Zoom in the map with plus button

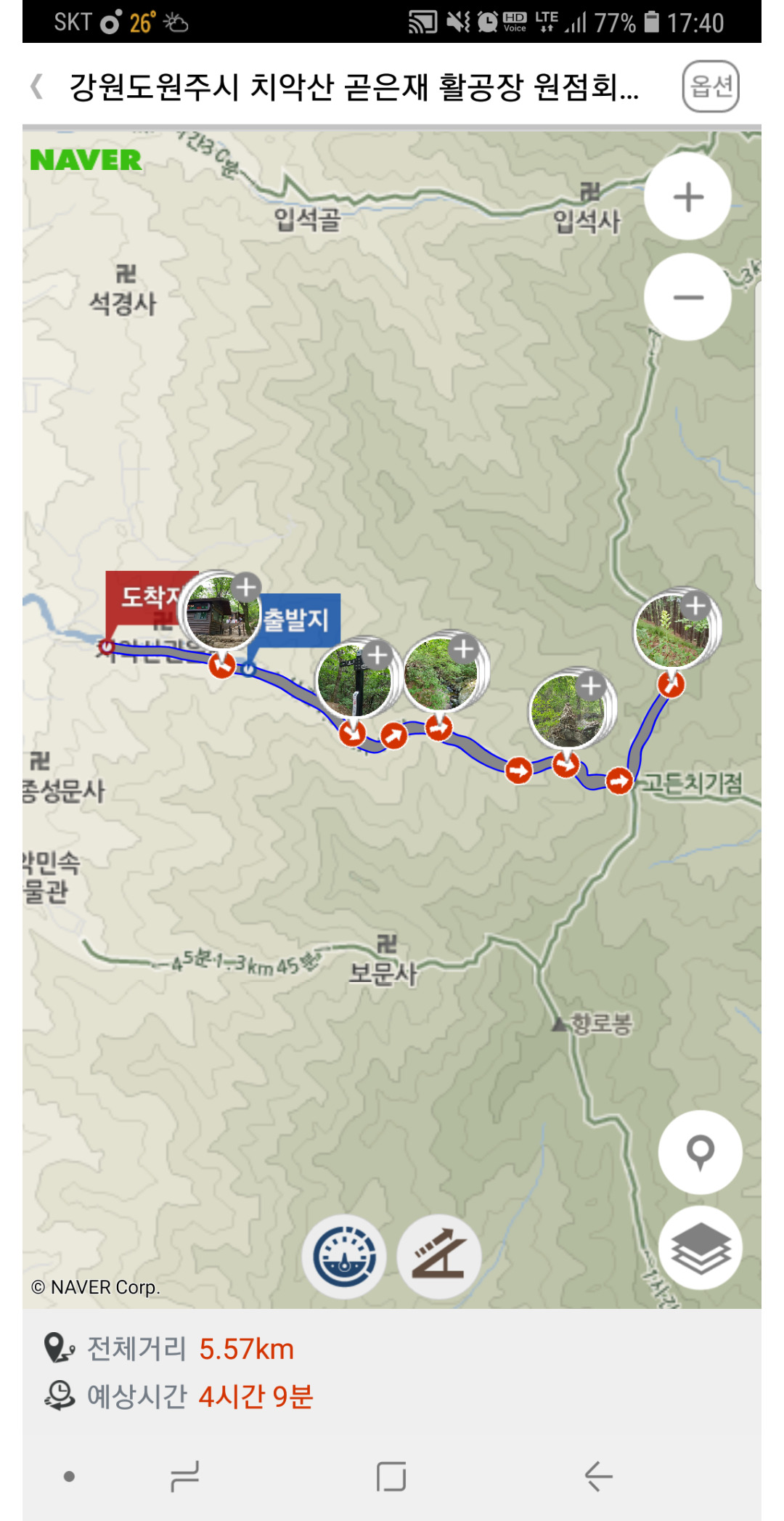[x=687, y=197]
